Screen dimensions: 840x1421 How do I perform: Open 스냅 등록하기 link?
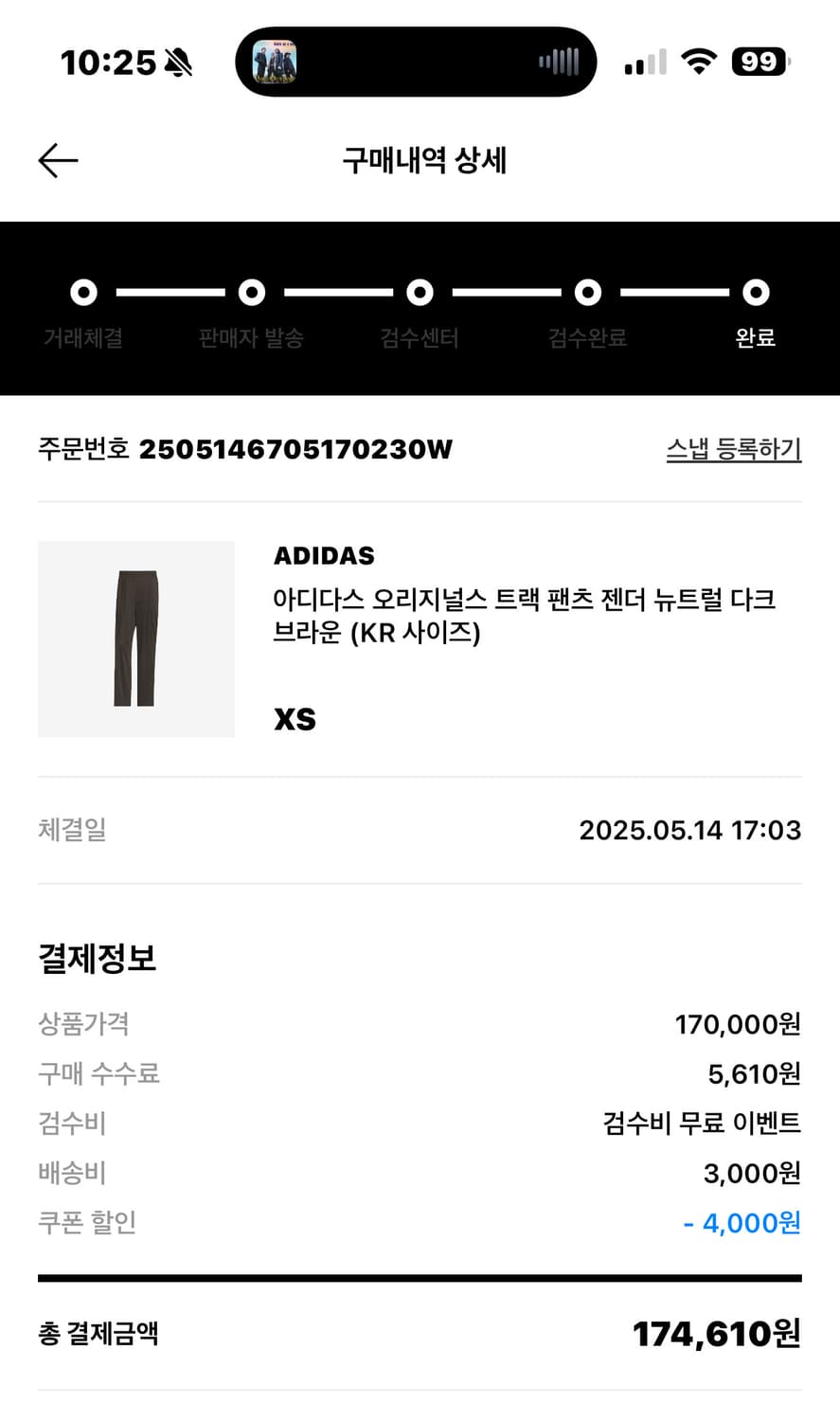[733, 449]
